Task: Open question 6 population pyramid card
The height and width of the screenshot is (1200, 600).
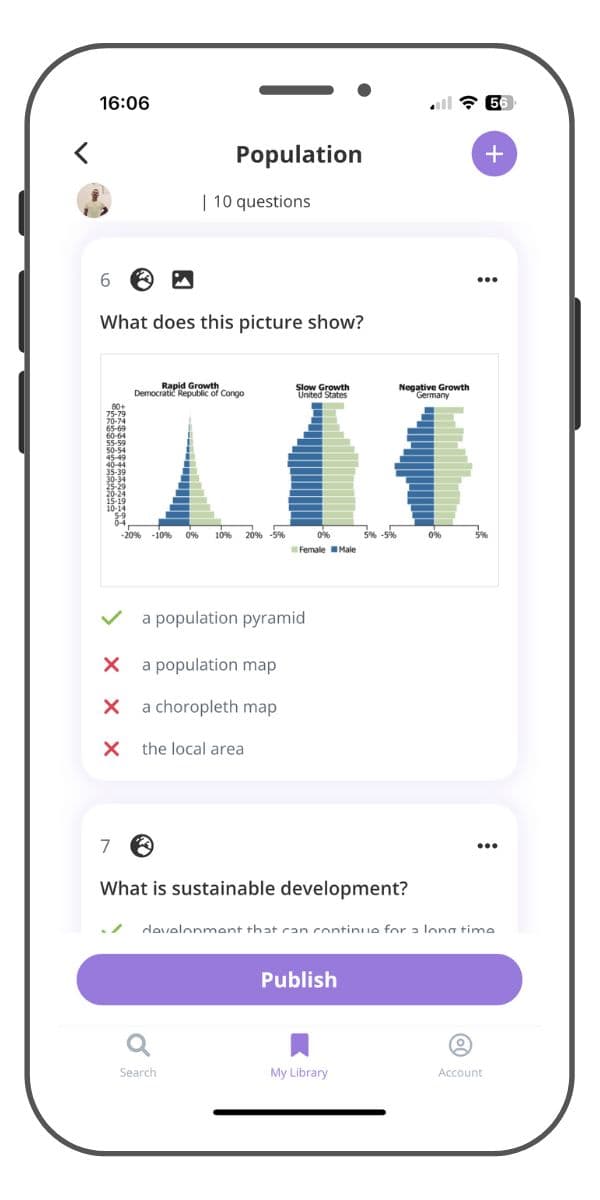Action: pyautogui.click(x=299, y=509)
